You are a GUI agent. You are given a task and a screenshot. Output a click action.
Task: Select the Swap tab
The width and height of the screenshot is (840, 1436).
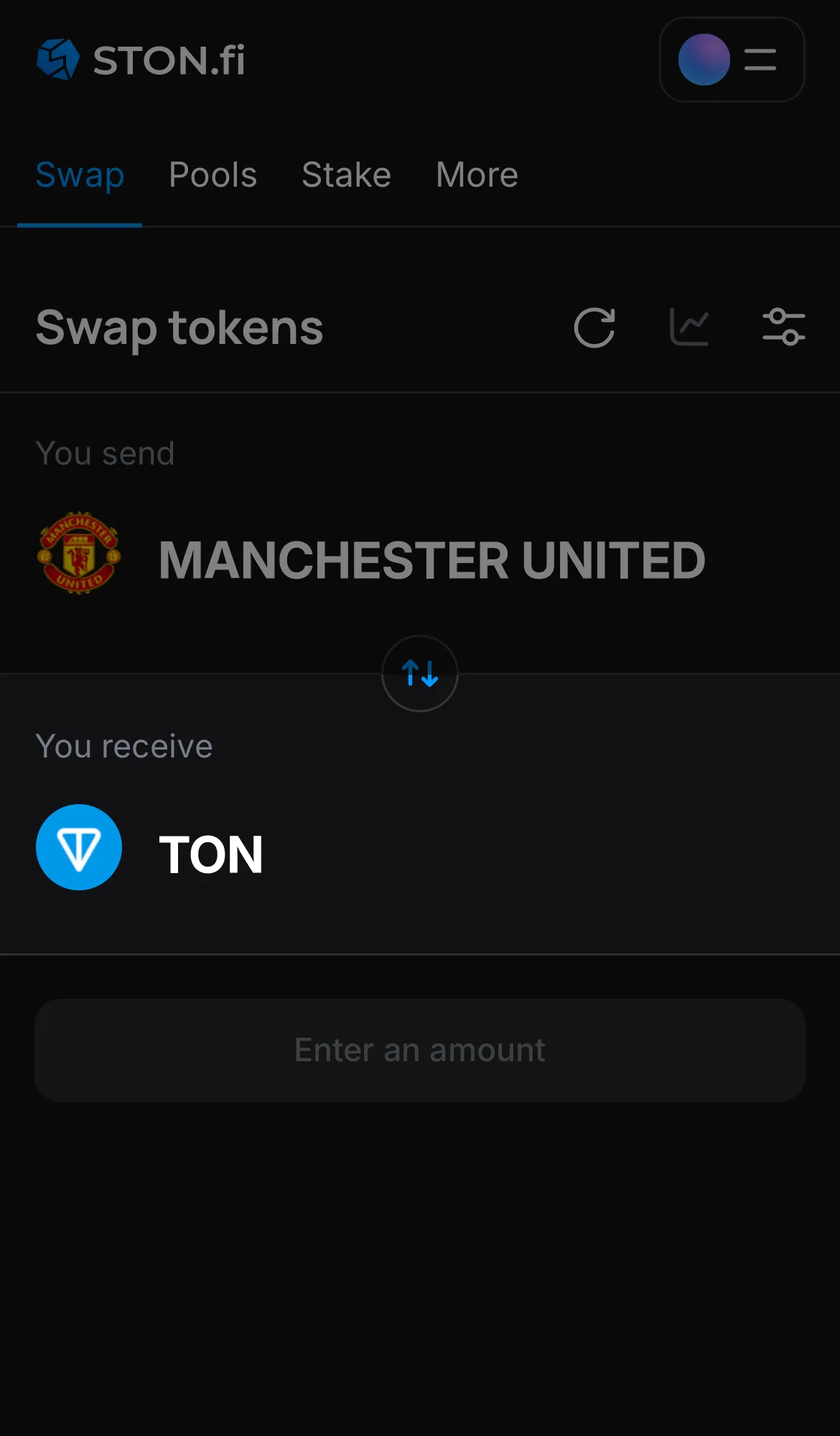[80, 174]
